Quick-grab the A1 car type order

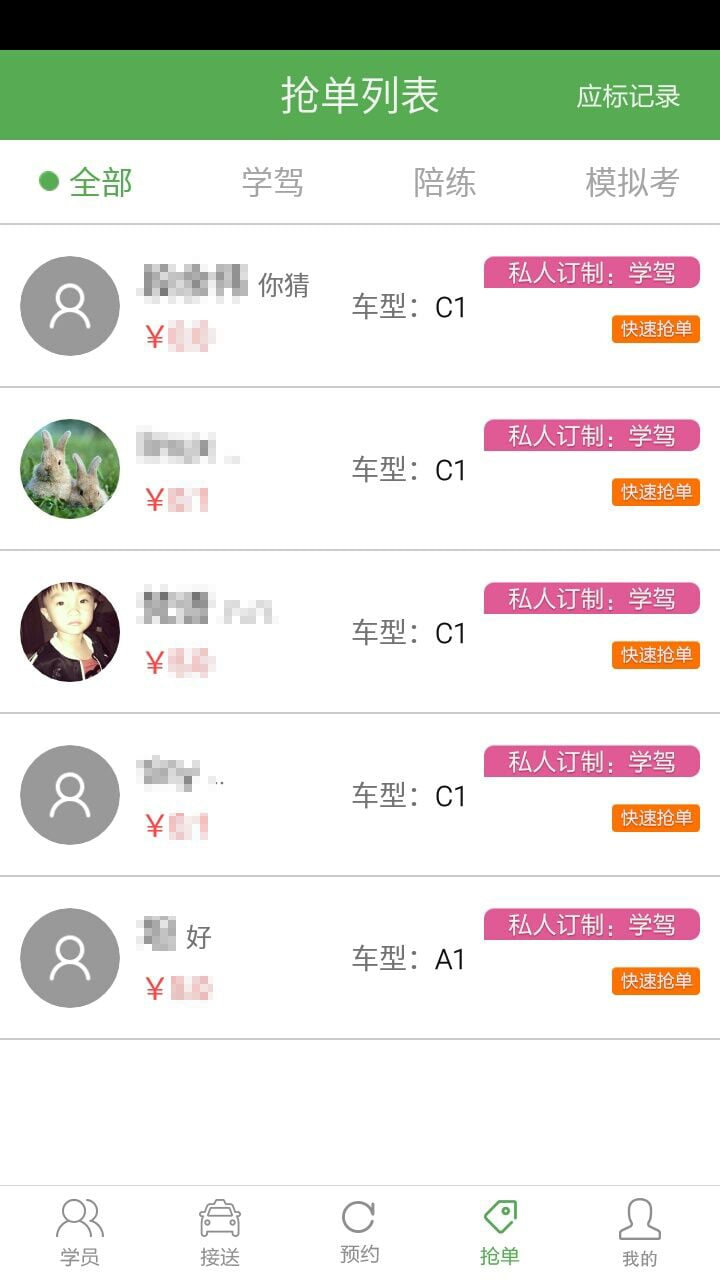point(655,981)
